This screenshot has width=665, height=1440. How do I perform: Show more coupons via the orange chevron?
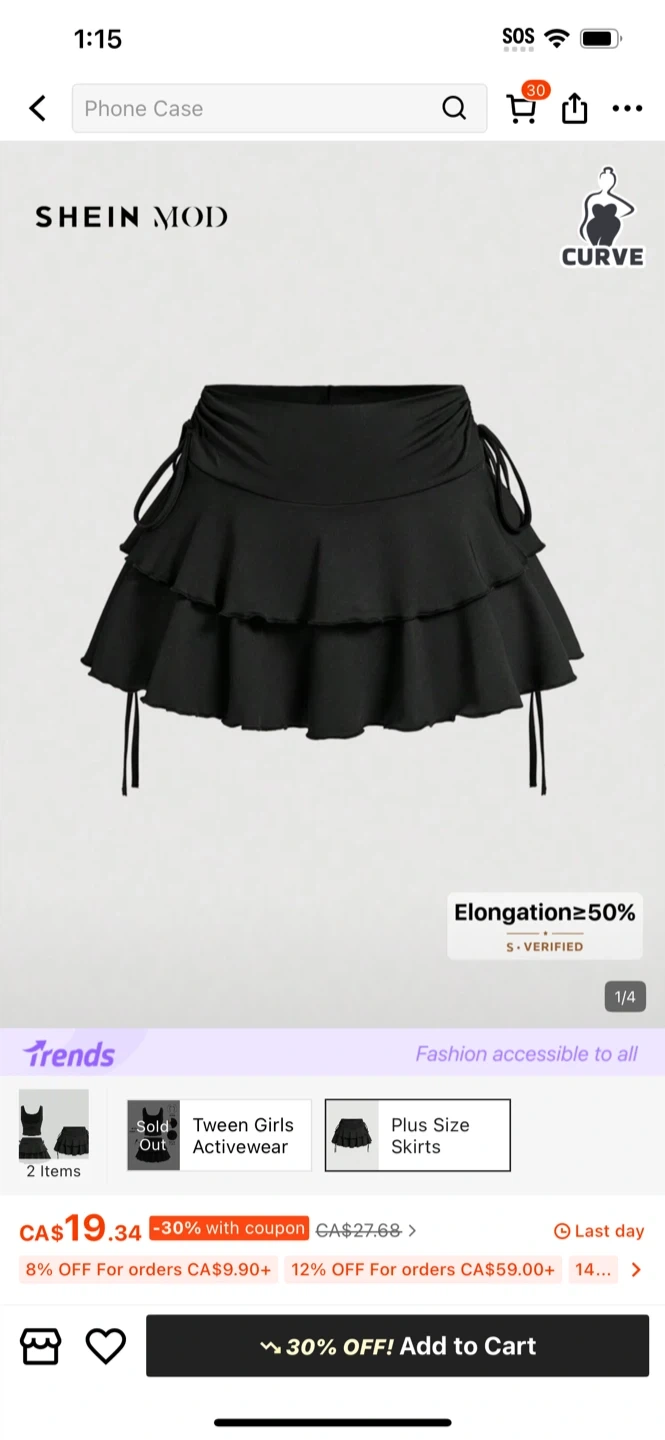tap(636, 1270)
